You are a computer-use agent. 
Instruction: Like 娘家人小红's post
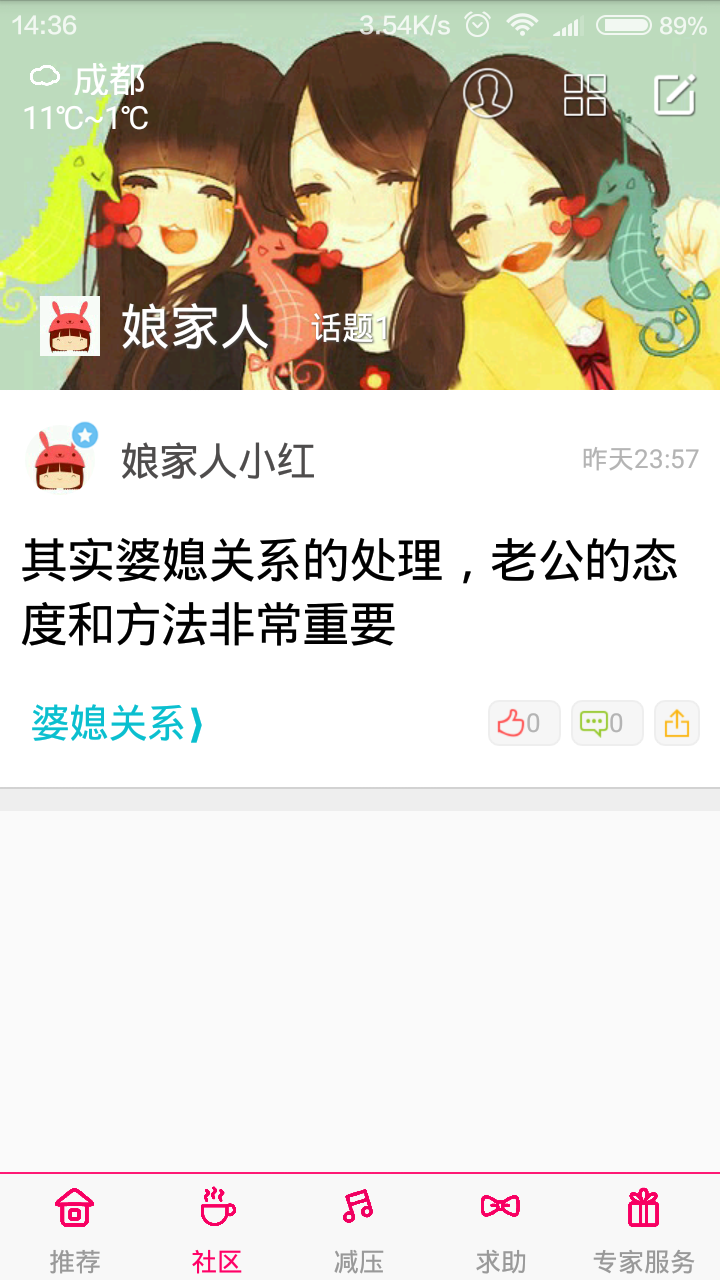[524, 723]
